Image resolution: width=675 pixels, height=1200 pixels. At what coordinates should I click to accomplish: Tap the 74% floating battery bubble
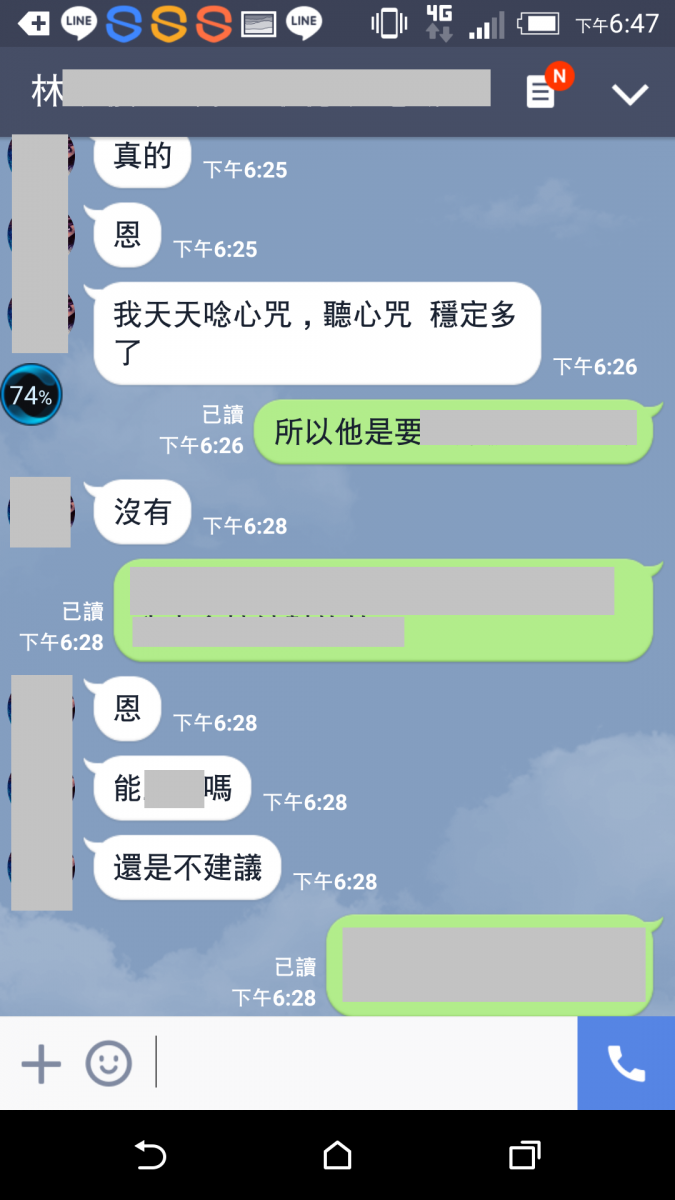(31, 396)
